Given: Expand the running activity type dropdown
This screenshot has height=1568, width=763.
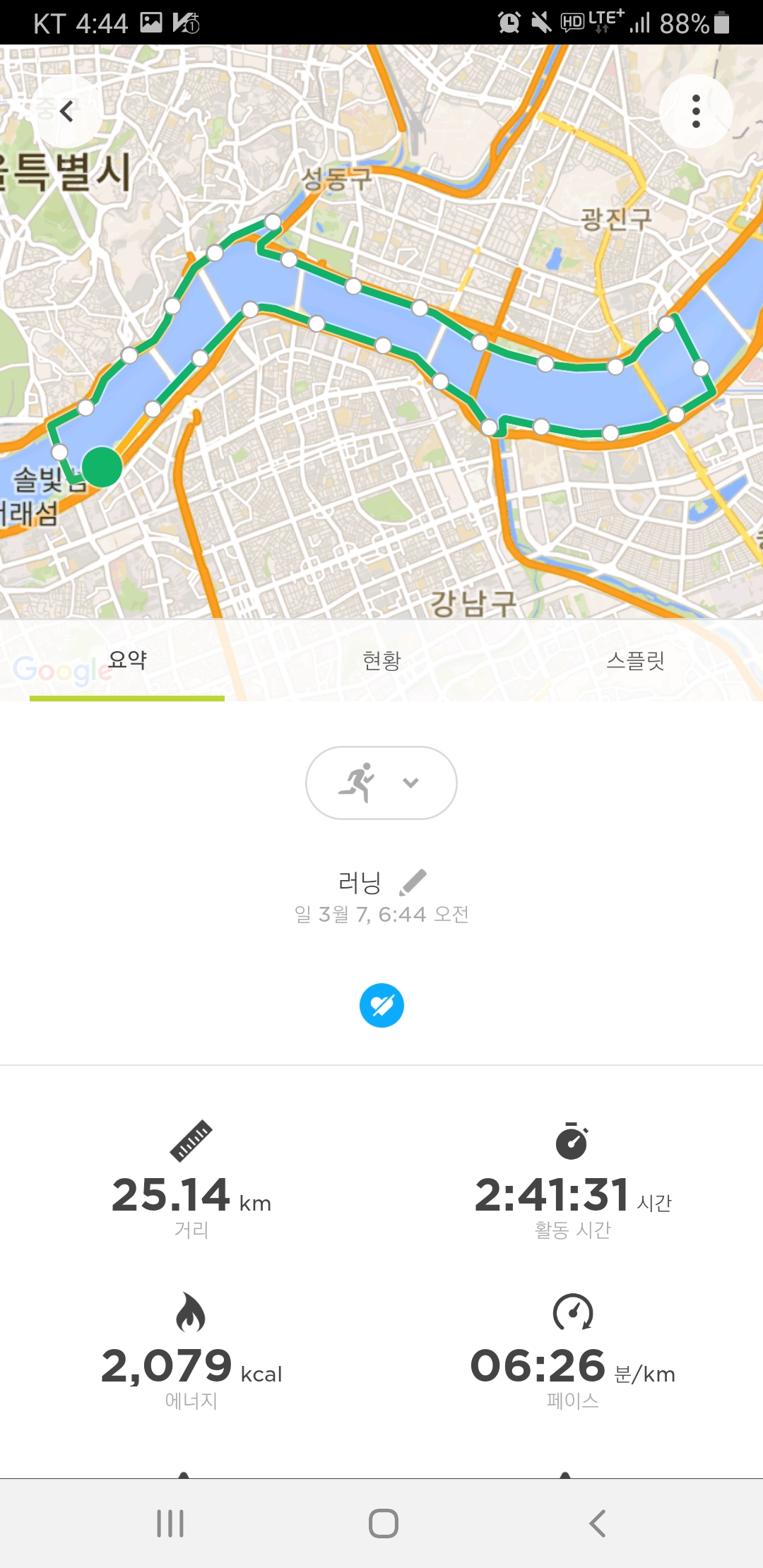Looking at the screenshot, I should tap(381, 783).
